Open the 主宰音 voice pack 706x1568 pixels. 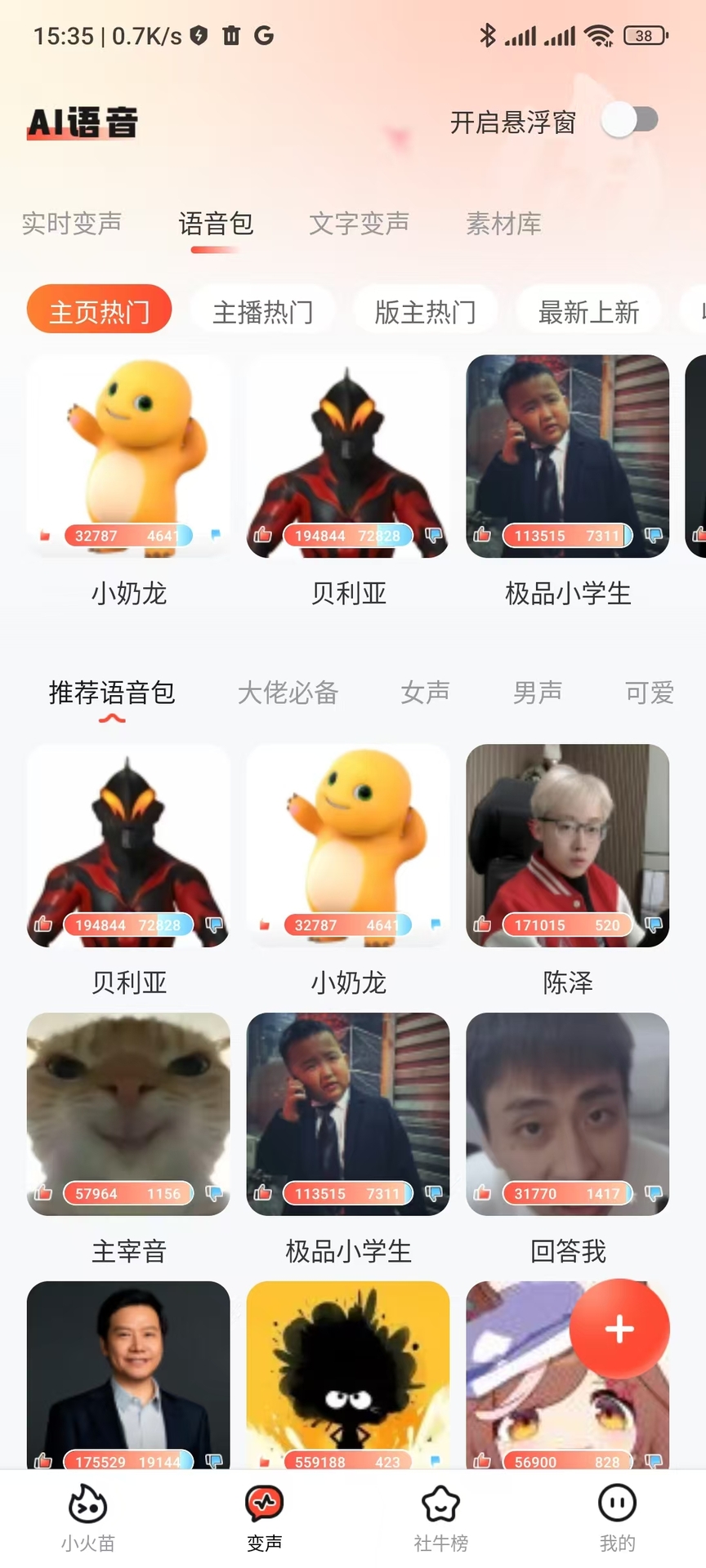[128, 1114]
